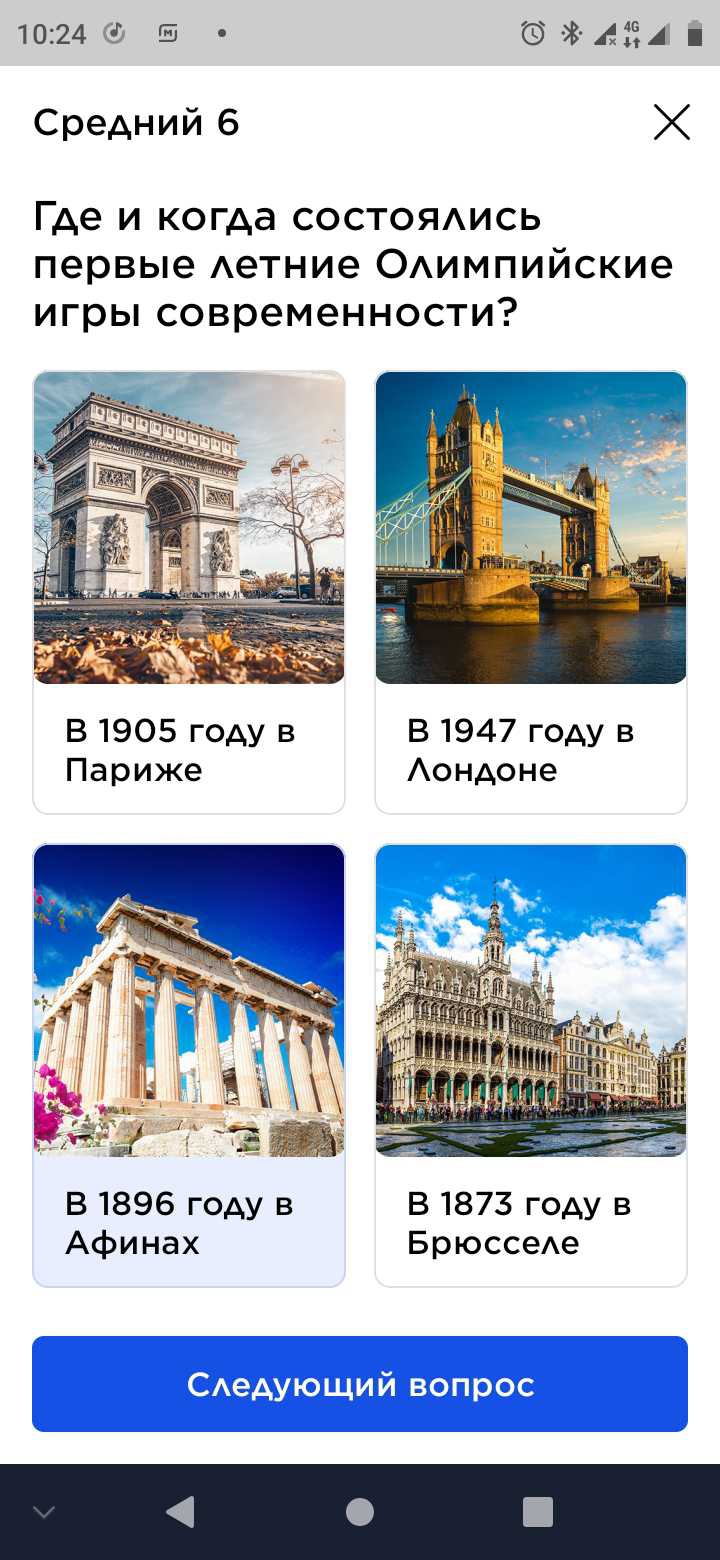Screen dimensions: 720x1560
Task: Tap the system back button
Action: click(180, 1512)
